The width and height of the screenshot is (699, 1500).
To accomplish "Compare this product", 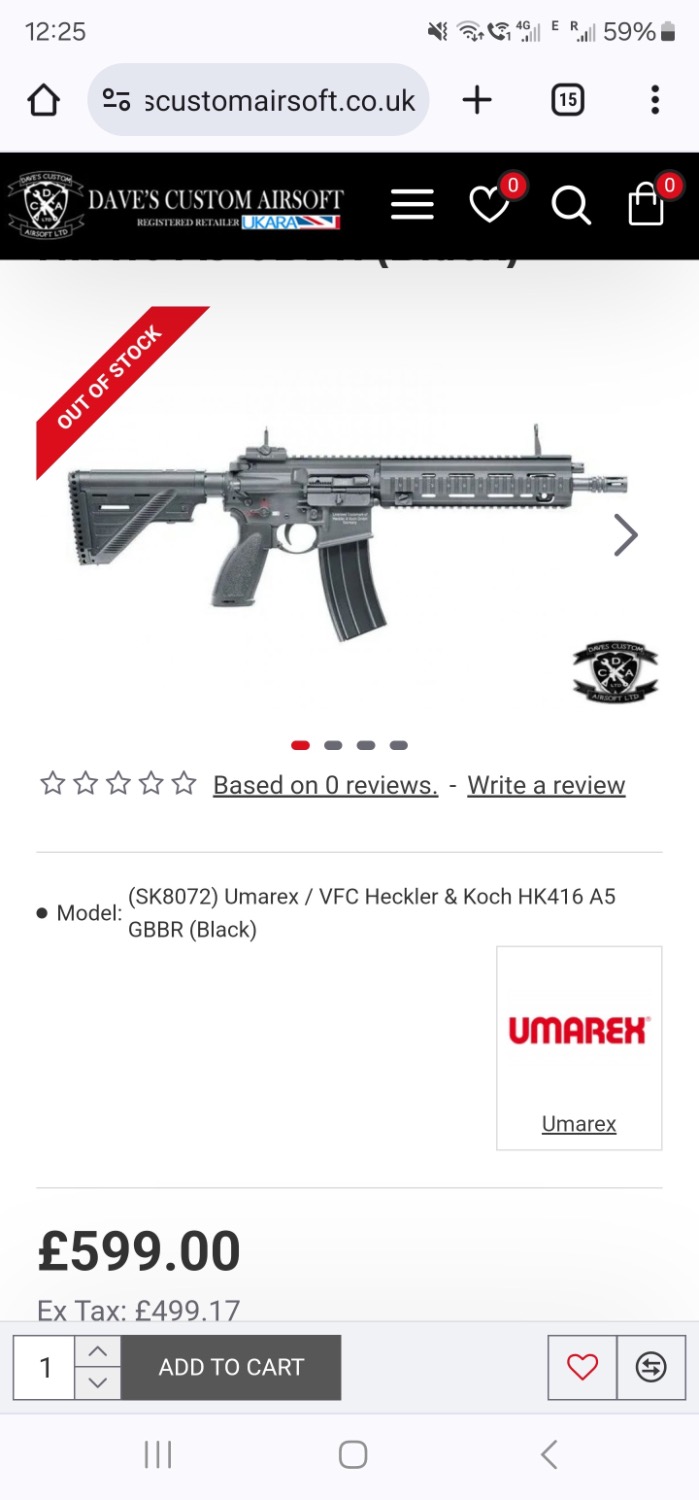I will 651,1367.
